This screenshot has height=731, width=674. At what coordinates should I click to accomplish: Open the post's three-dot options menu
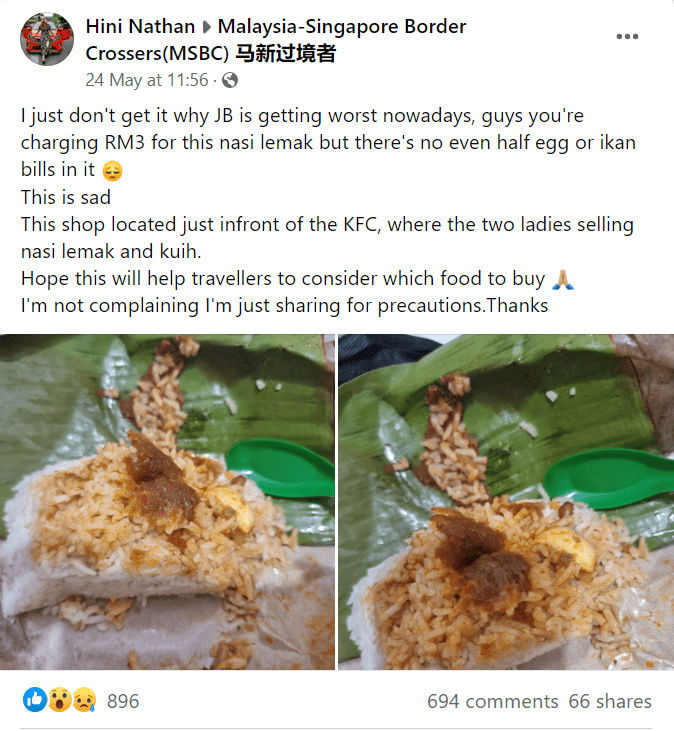point(627,37)
